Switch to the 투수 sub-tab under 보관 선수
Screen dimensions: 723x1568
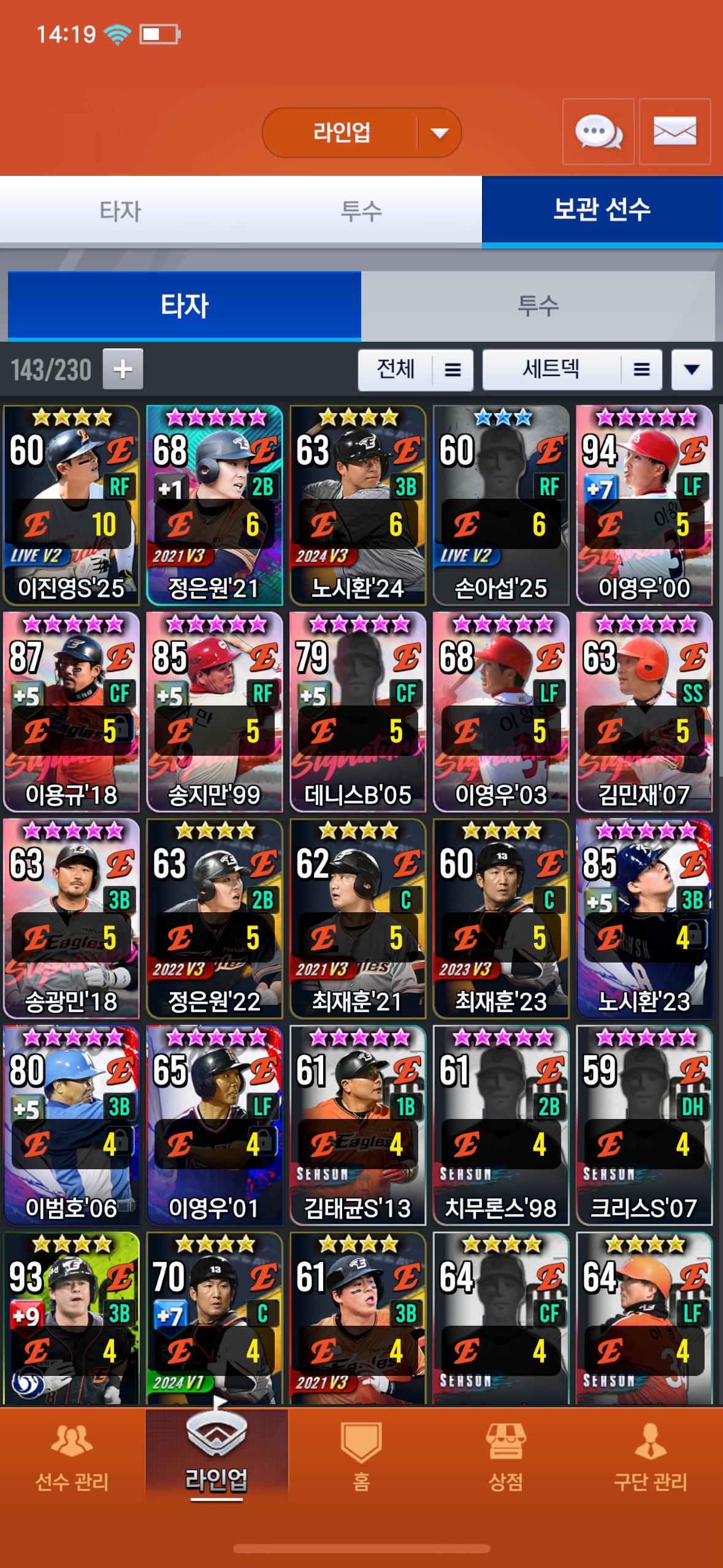pos(538,306)
